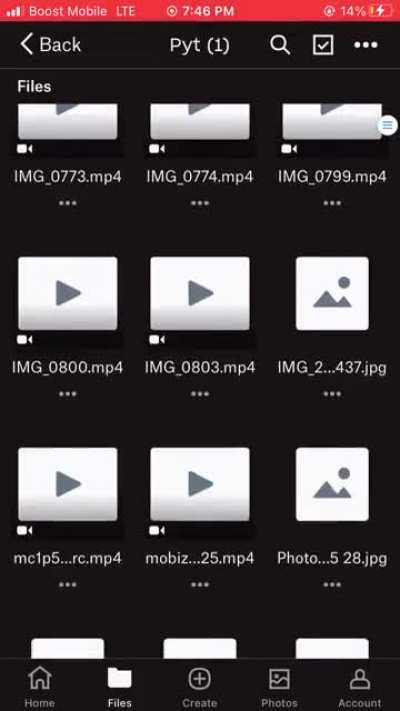View the Photo...5 28.jpg image
Image resolution: width=400 pixels, height=711 pixels.
332,484
